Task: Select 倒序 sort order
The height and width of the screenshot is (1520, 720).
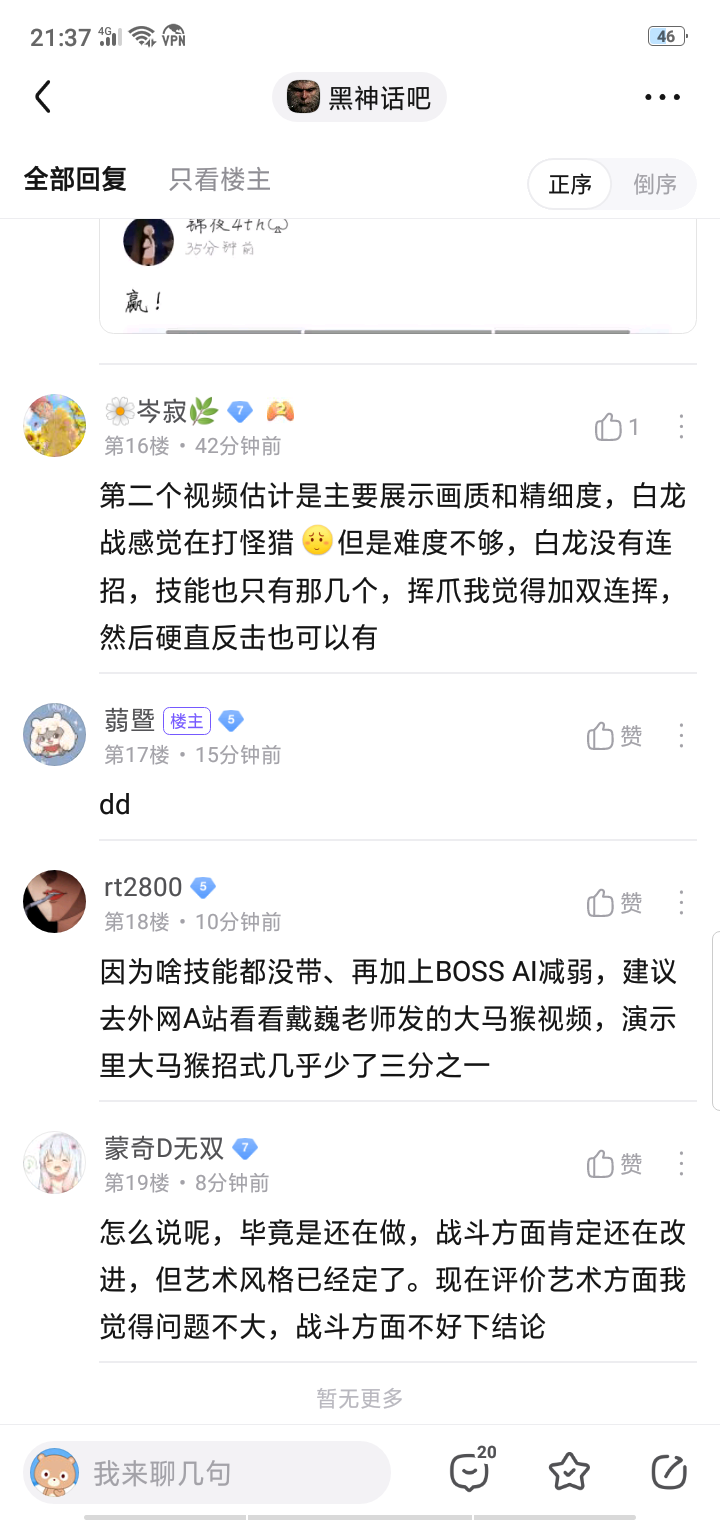Action: pos(655,184)
